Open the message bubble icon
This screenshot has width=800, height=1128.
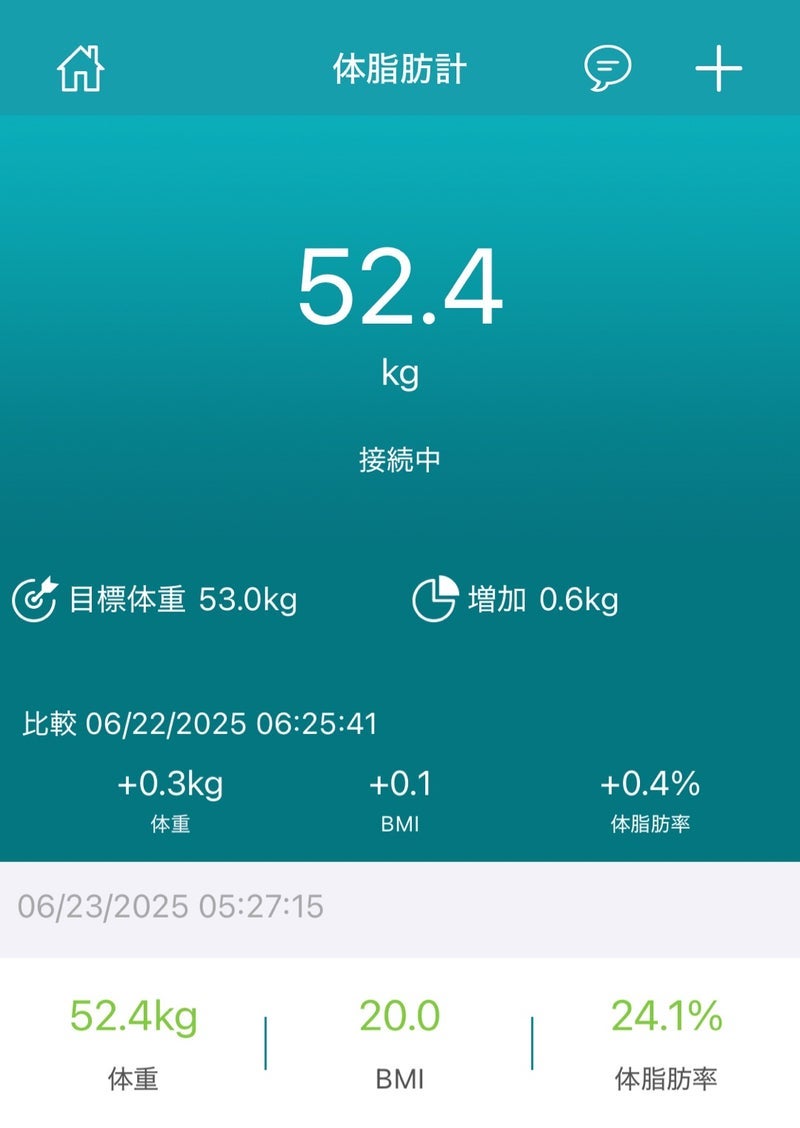pos(608,69)
